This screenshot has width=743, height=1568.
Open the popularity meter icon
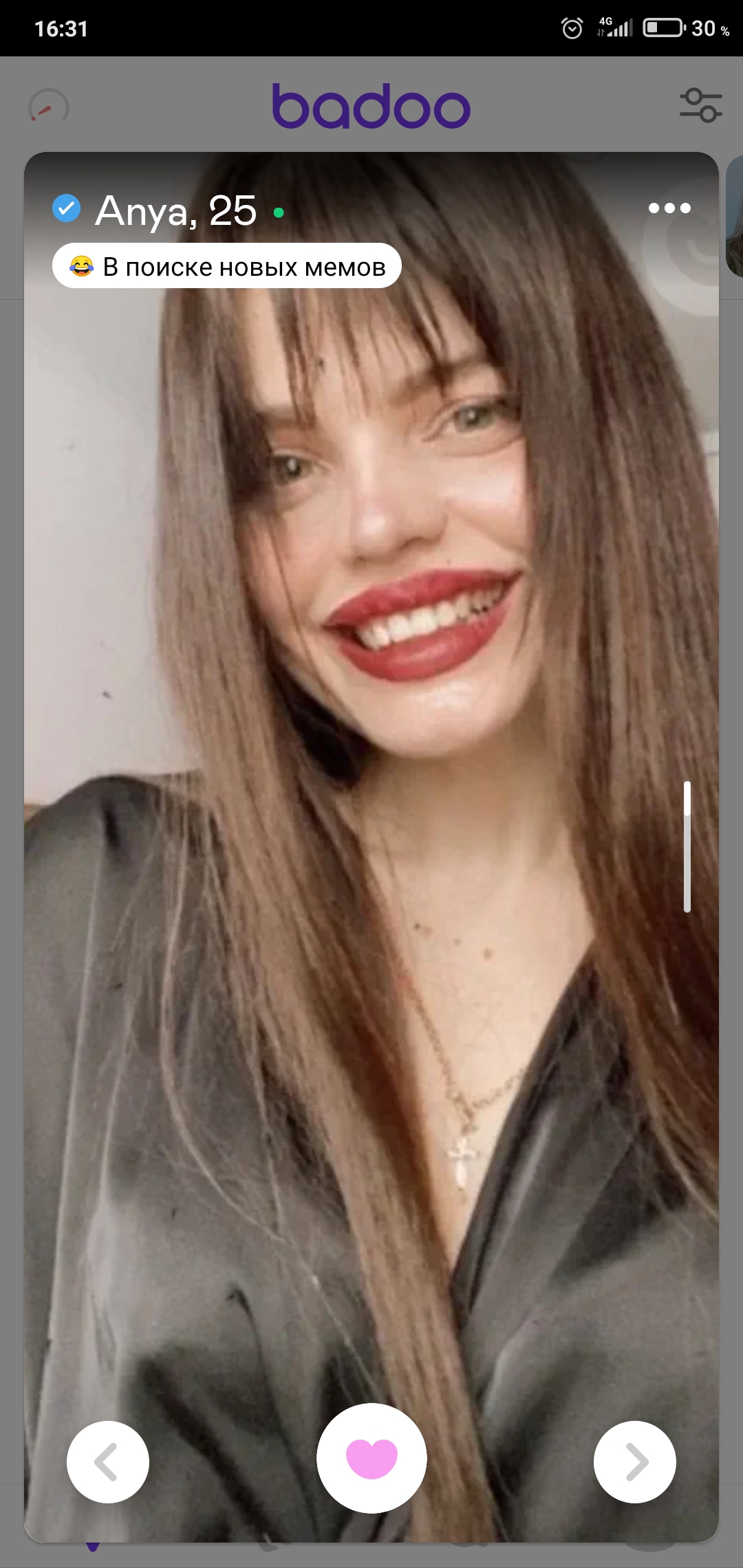coord(49,107)
